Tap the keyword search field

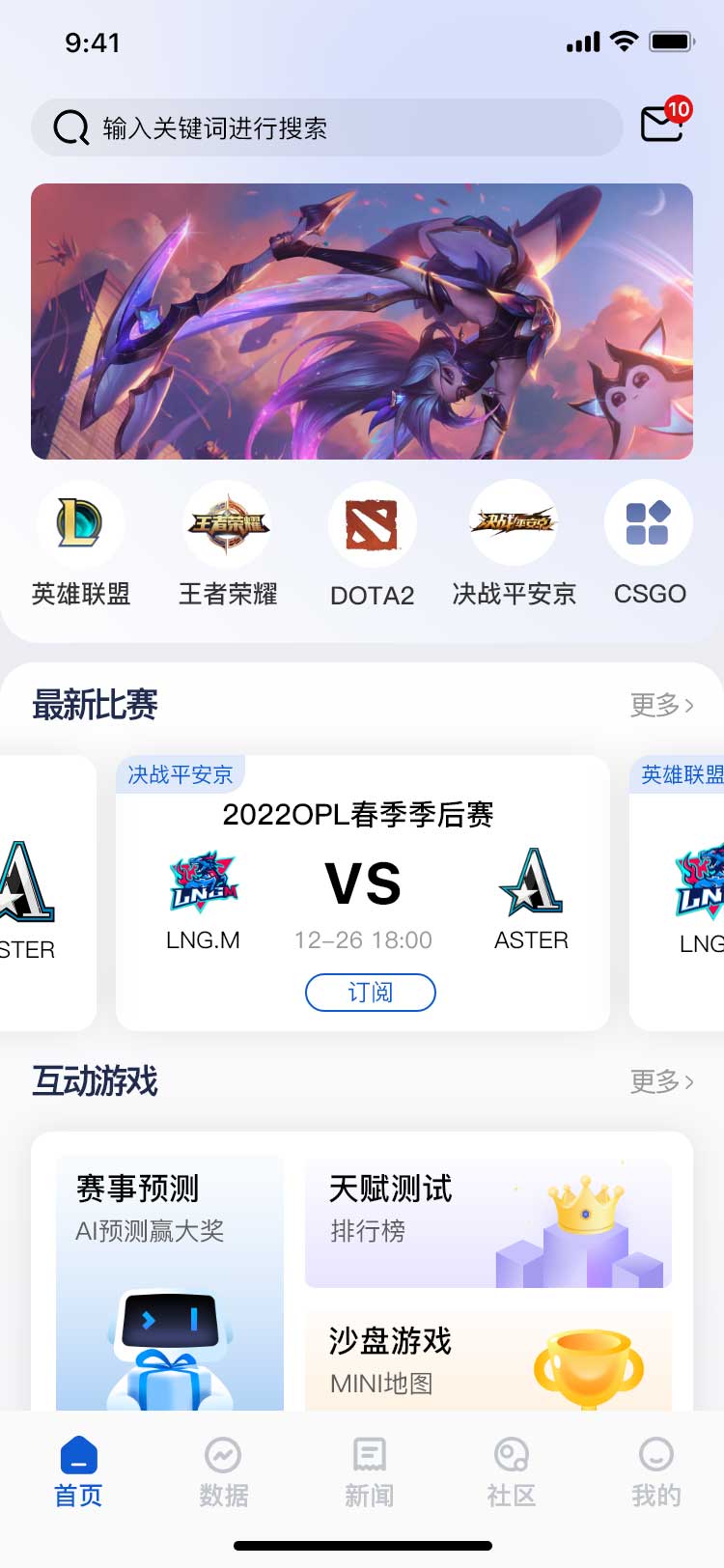(326, 127)
